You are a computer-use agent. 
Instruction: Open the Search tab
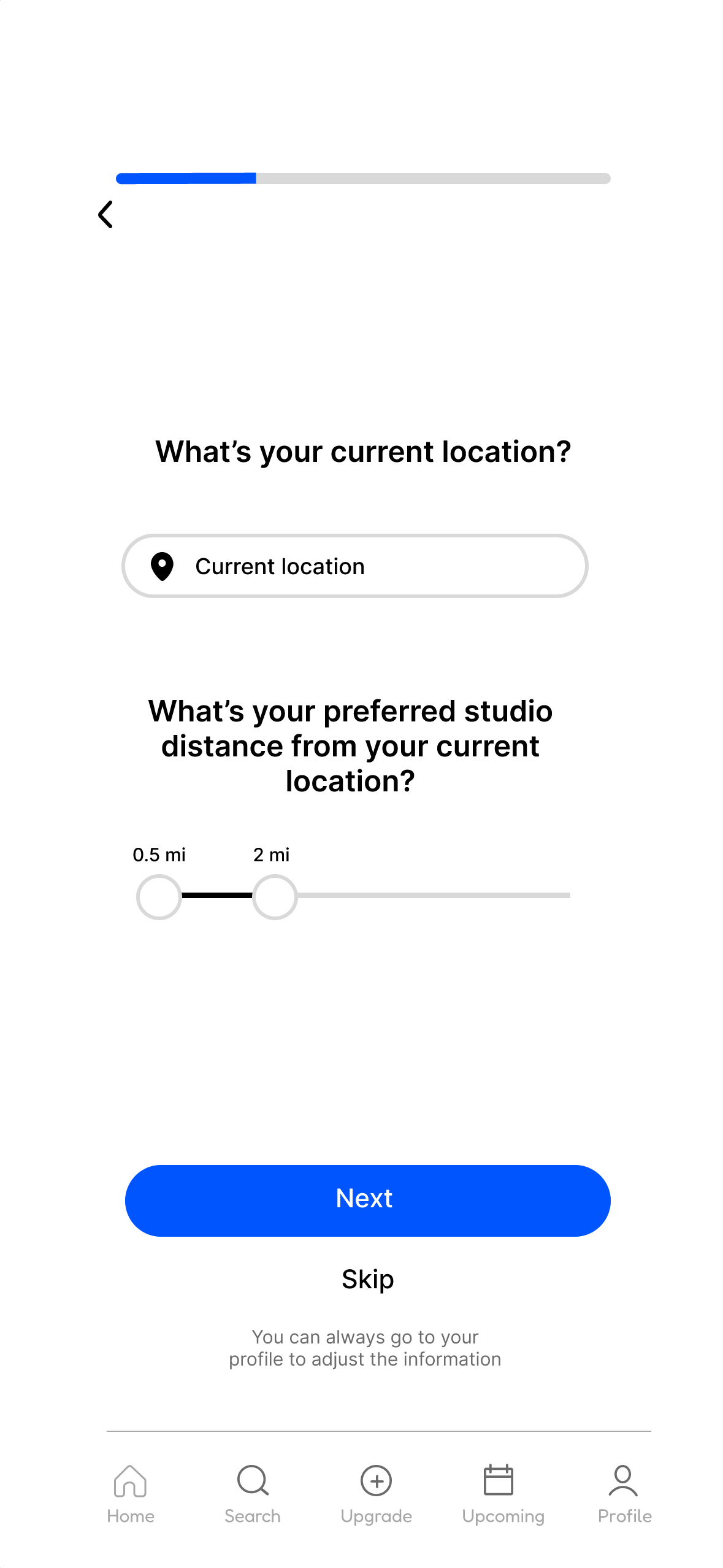(x=253, y=1494)
